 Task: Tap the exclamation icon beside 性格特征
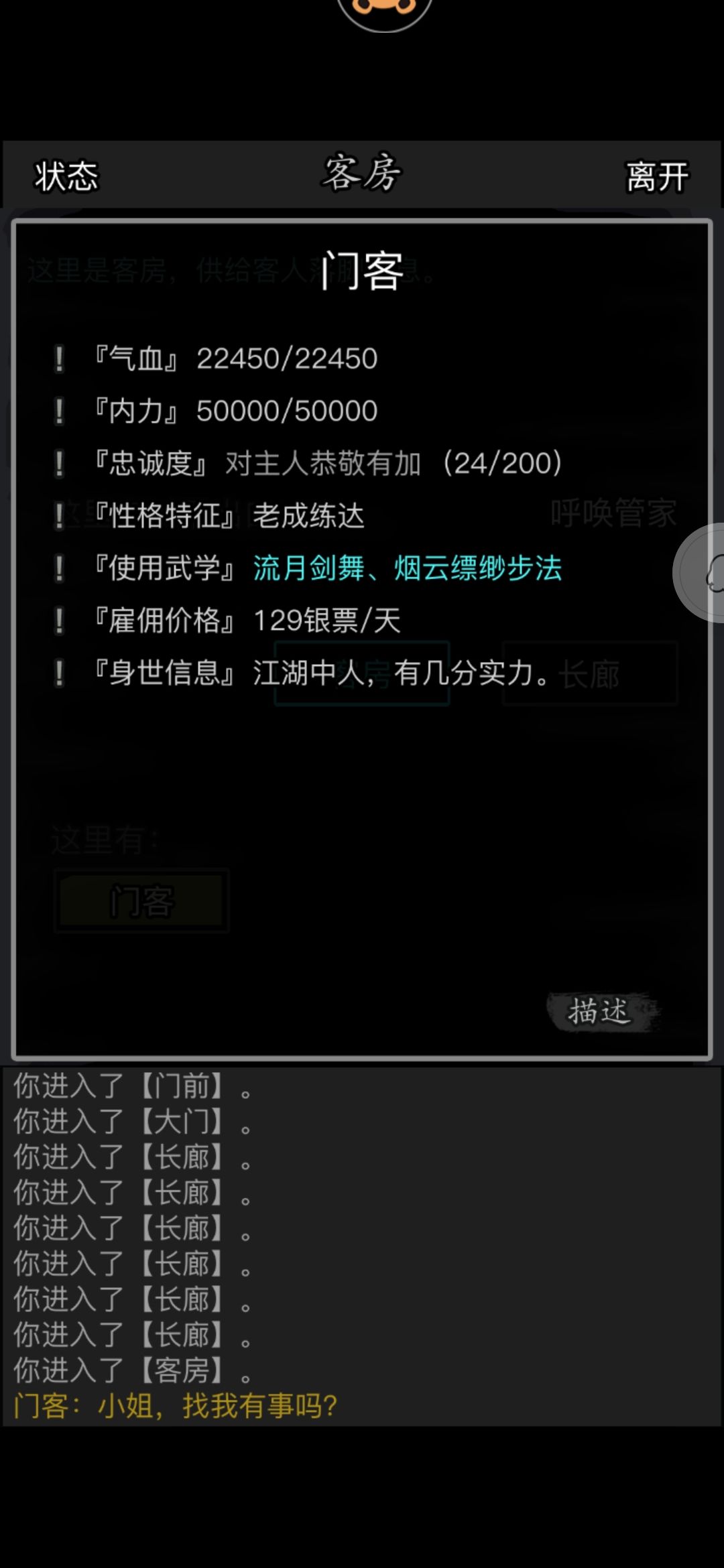point(60,515)
